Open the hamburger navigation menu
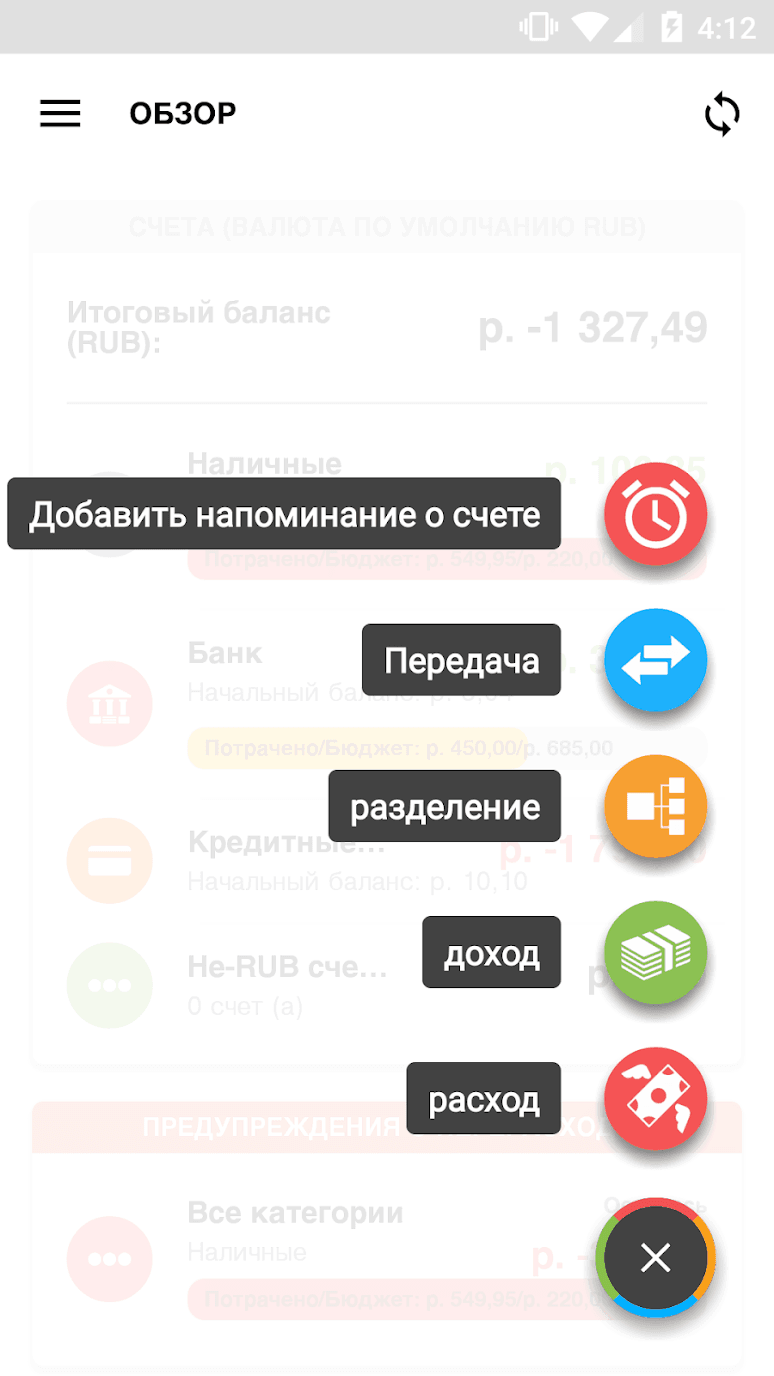 point(60,114)
